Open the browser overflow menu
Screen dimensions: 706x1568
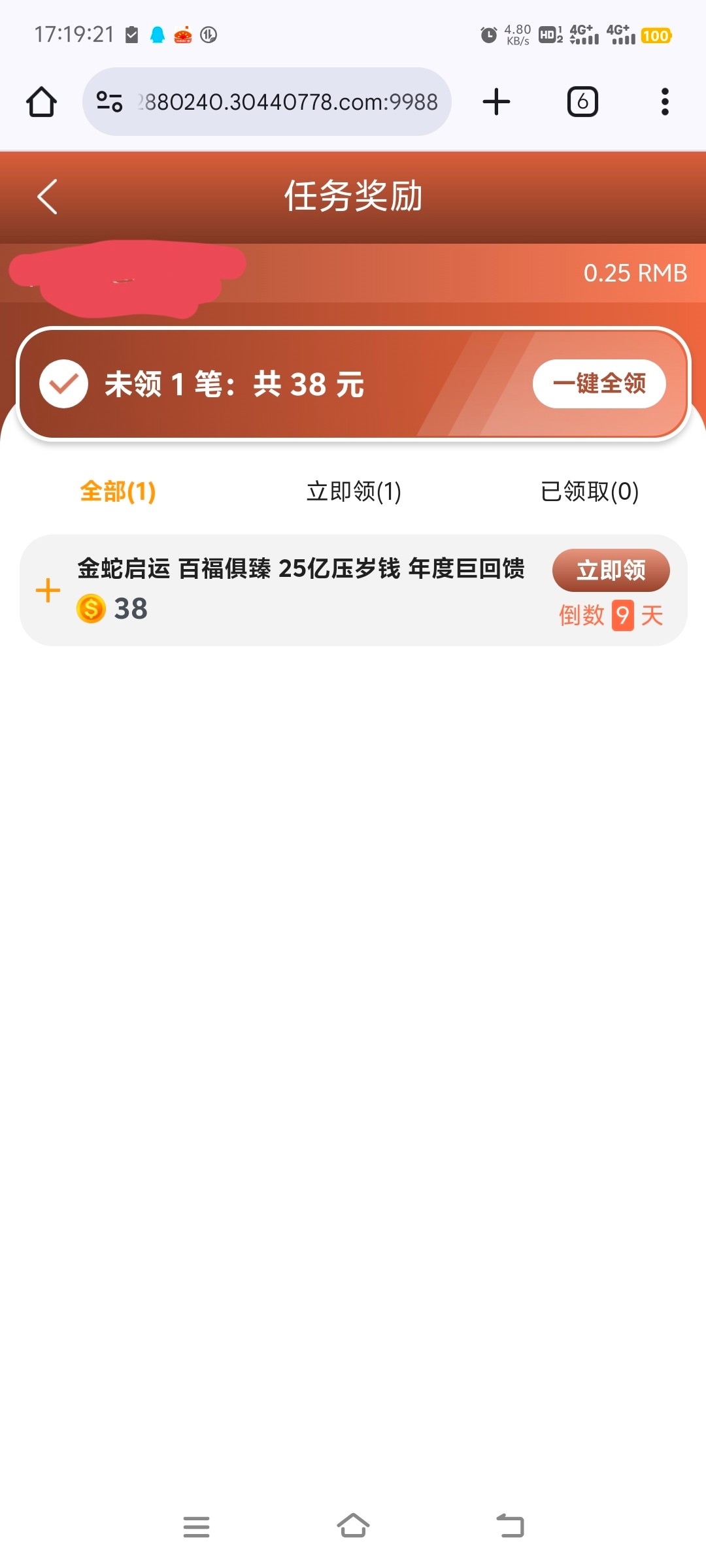tap(665, 102)
